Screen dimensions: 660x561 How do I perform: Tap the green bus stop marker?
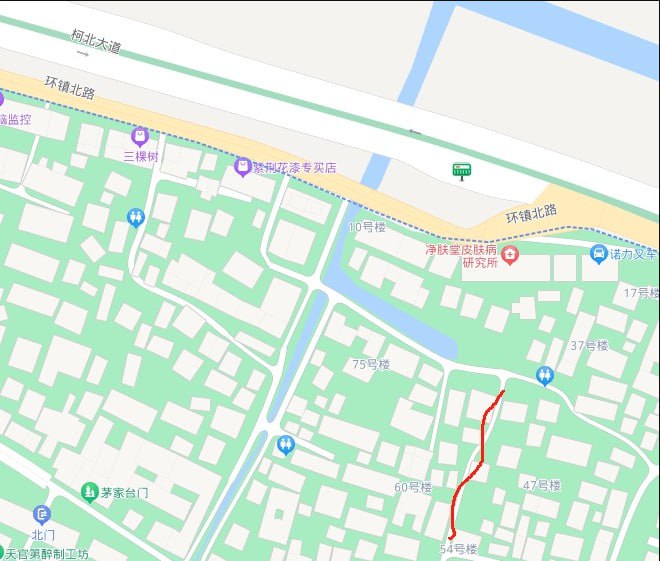(x=461, y=171)
